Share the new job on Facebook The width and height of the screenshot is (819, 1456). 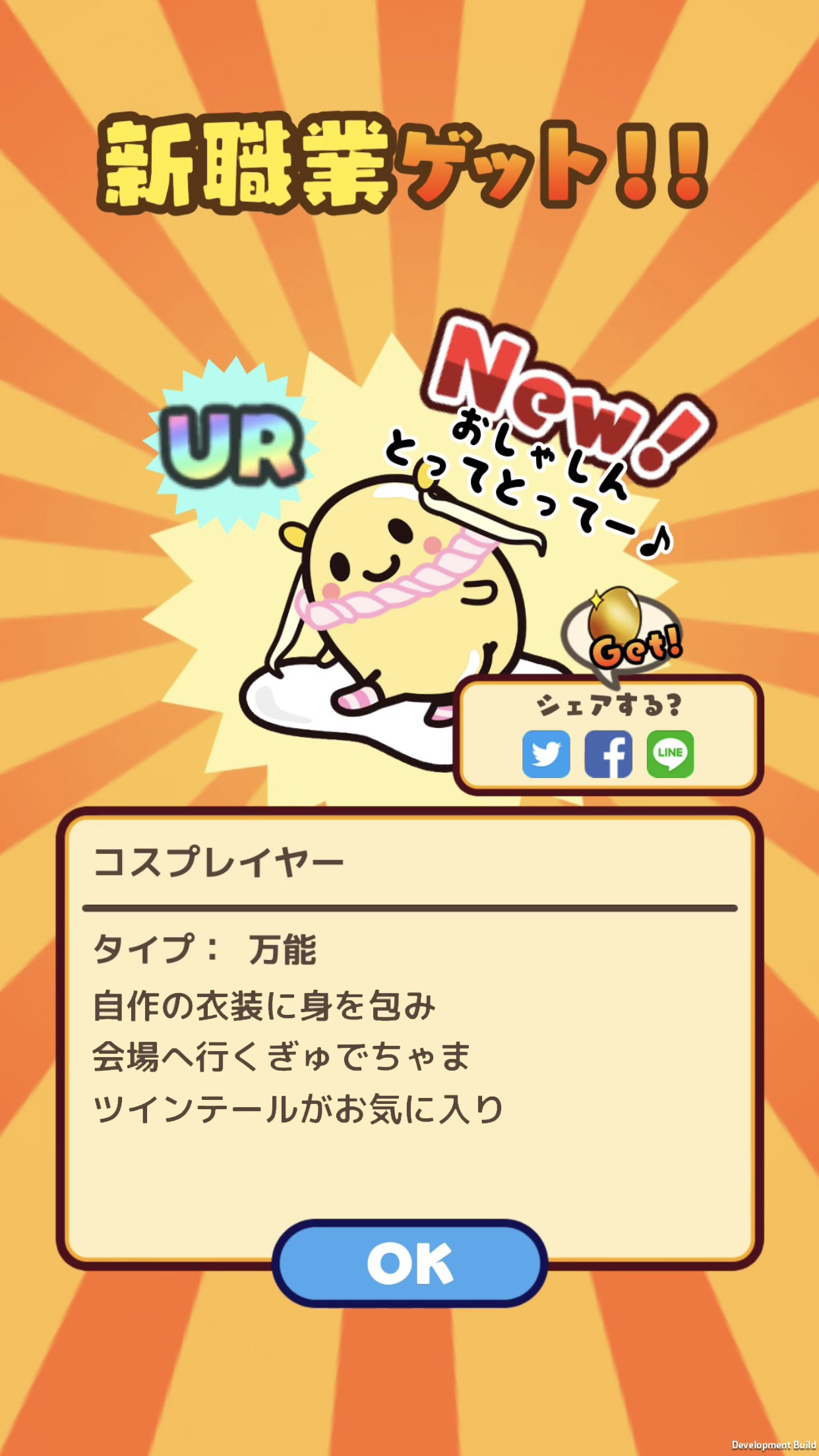click(608, 754)
